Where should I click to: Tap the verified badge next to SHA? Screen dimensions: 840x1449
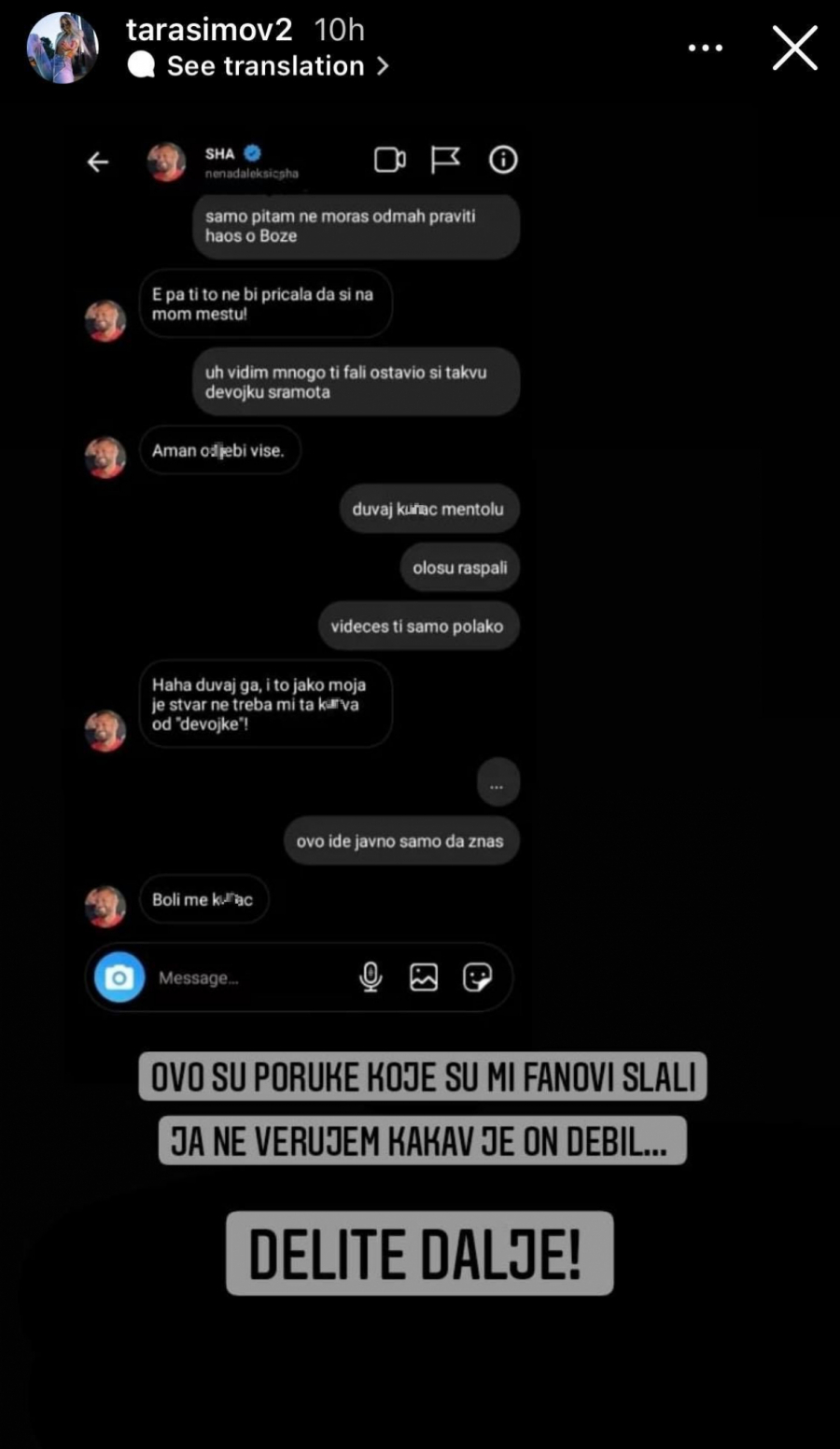(x=250, y=152)
